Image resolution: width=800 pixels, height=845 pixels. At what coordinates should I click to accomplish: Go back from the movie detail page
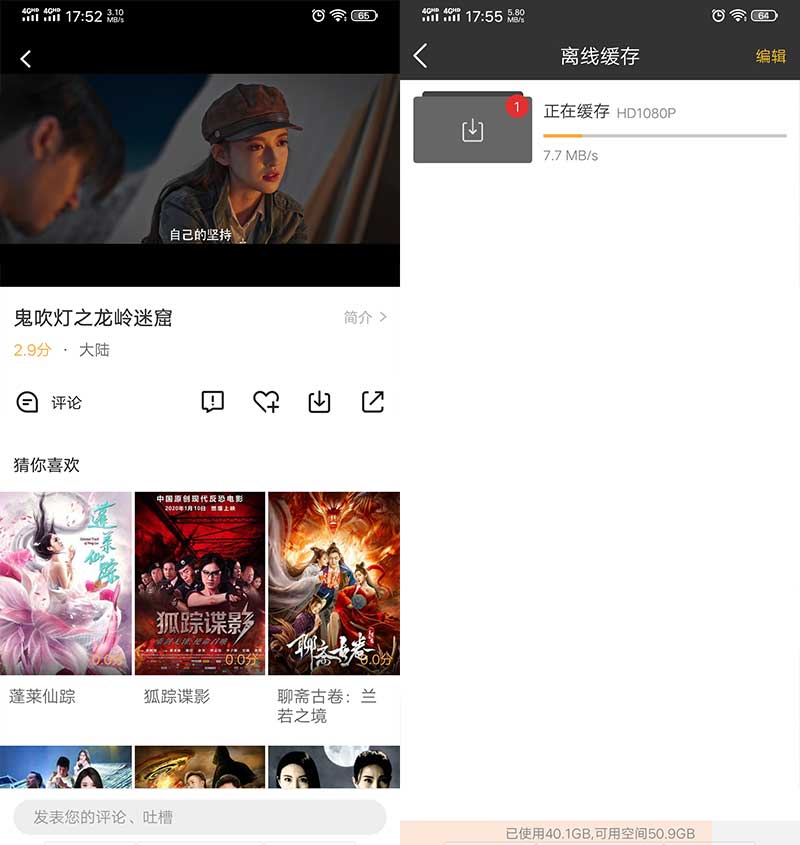(x=26, y=59)
